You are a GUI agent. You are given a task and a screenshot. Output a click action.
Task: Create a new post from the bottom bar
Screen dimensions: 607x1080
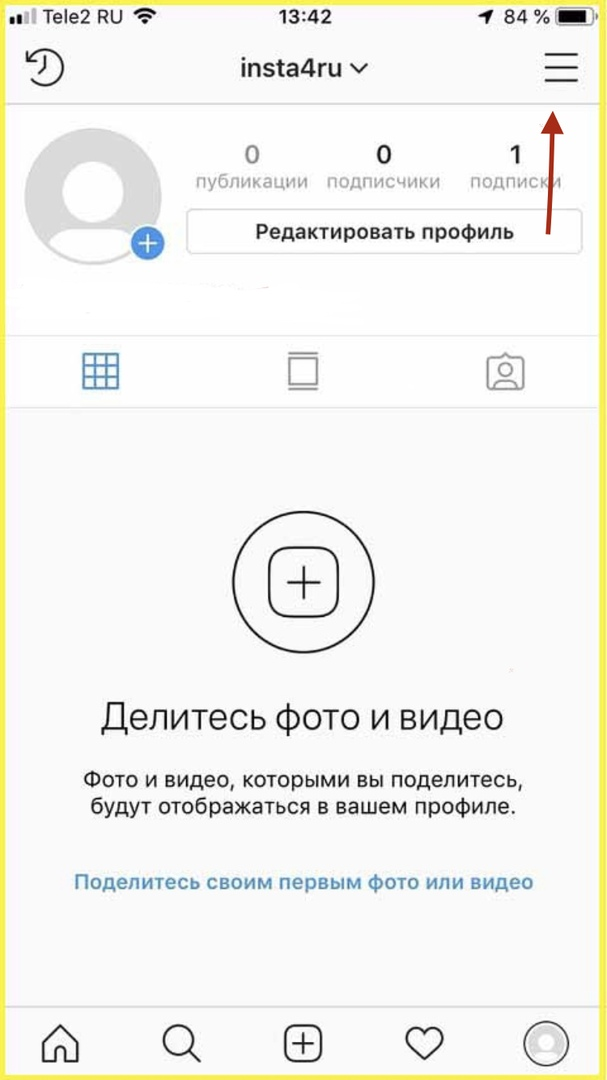click(303, 1044)
